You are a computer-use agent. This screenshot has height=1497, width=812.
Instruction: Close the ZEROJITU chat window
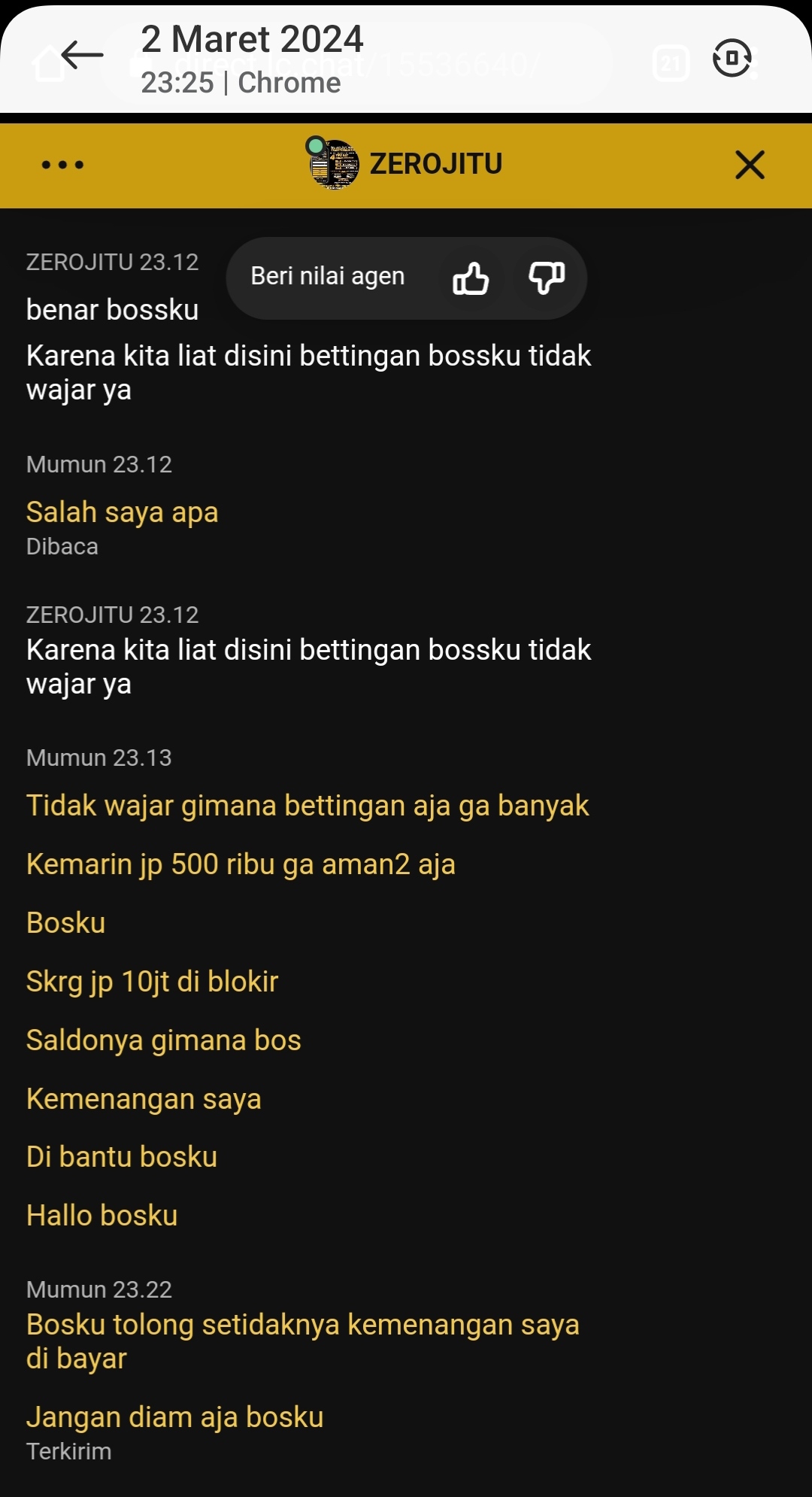pos(750,165)
